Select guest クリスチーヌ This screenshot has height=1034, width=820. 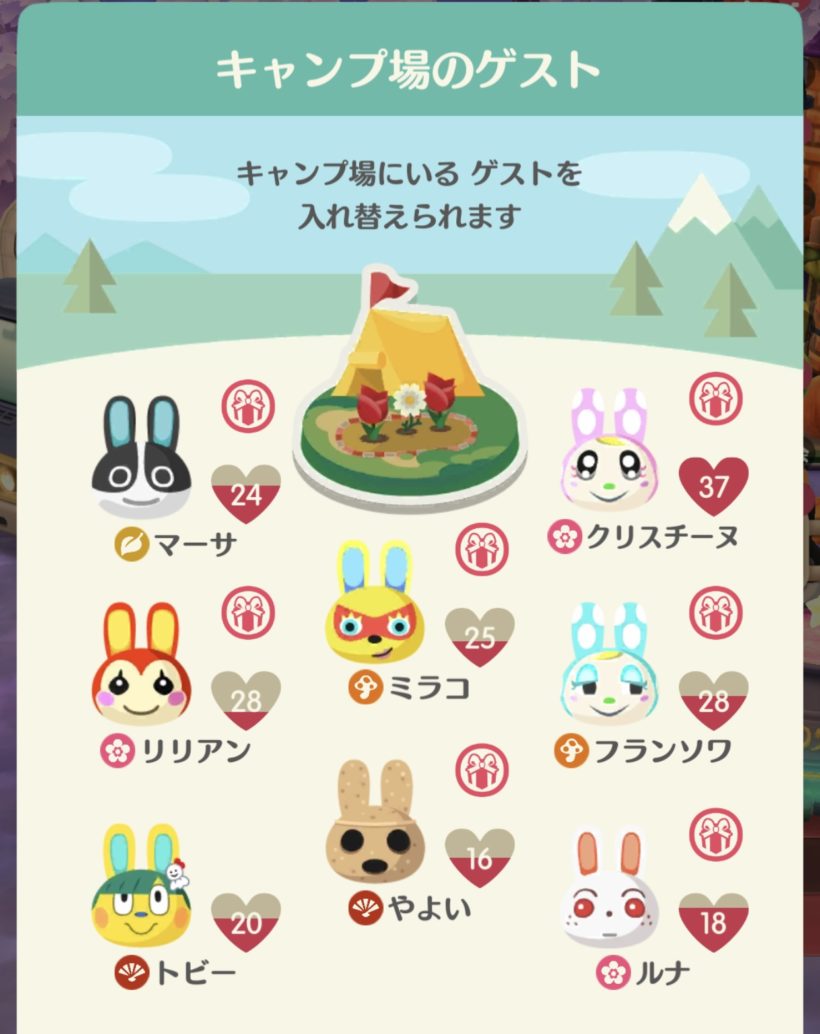pos(609,452)
